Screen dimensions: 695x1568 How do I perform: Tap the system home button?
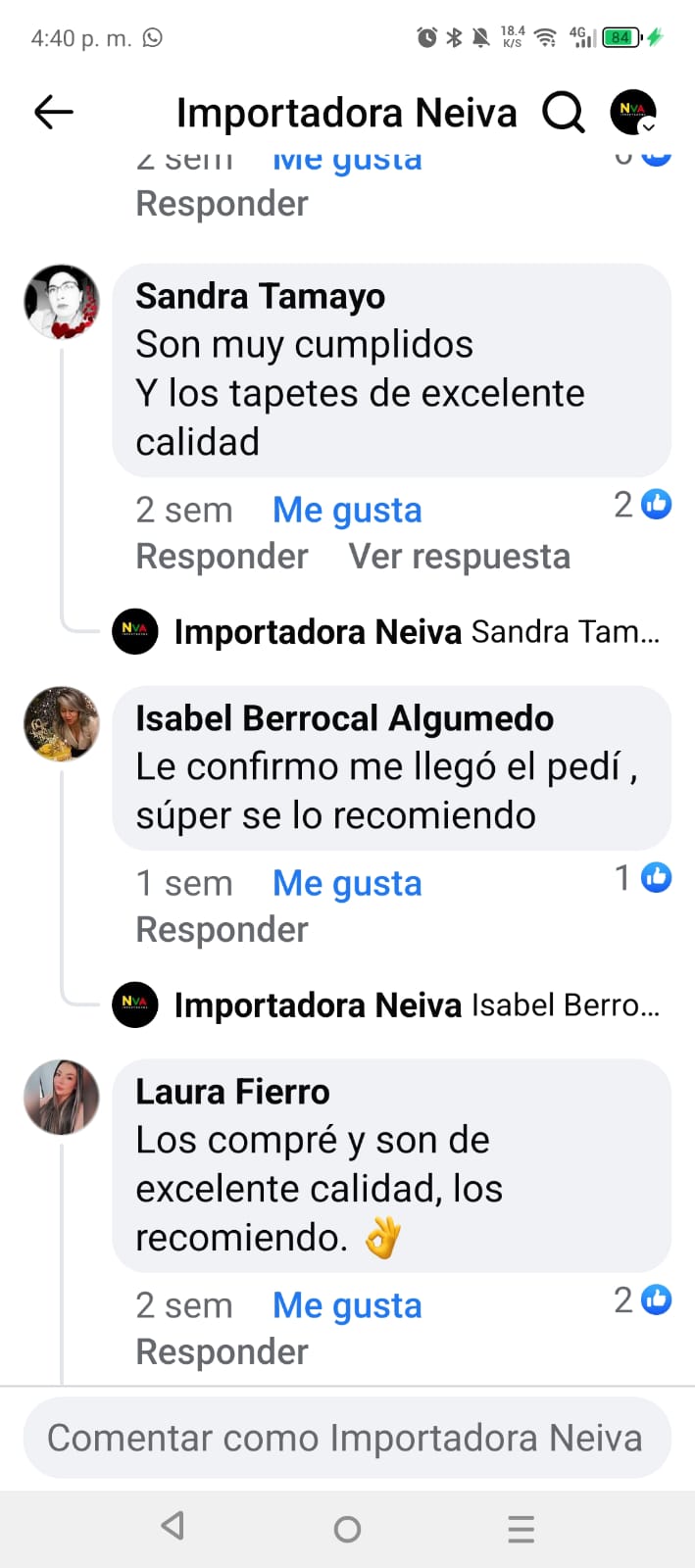pyautogui.click(x=347, y=1529)
